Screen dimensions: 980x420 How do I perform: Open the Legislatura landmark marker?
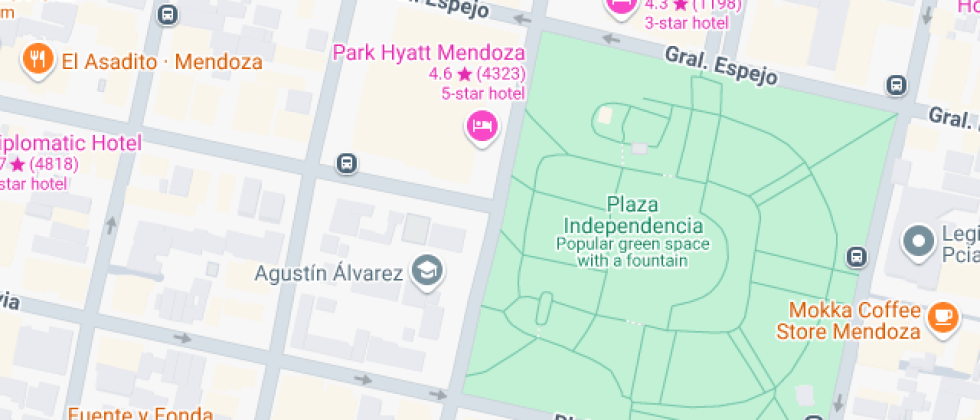917,241
